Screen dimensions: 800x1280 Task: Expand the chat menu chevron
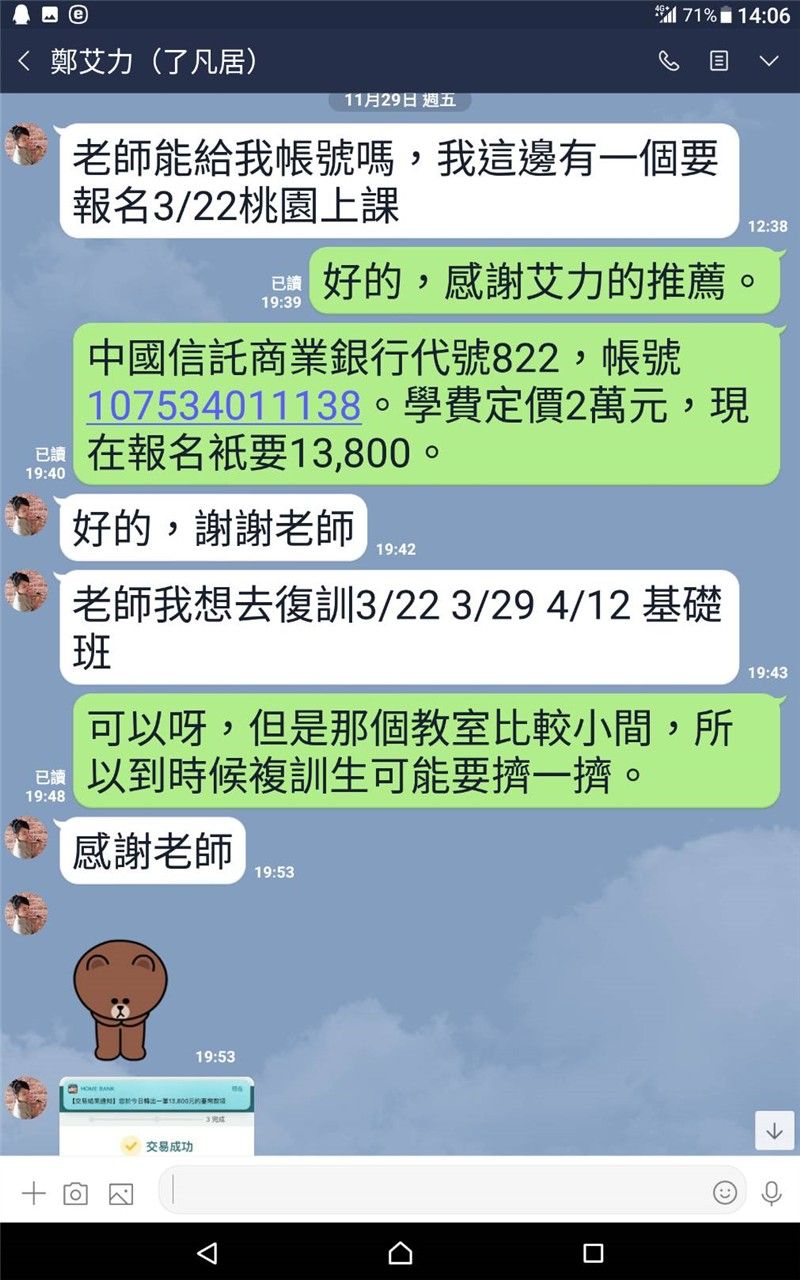pos(768,62)
